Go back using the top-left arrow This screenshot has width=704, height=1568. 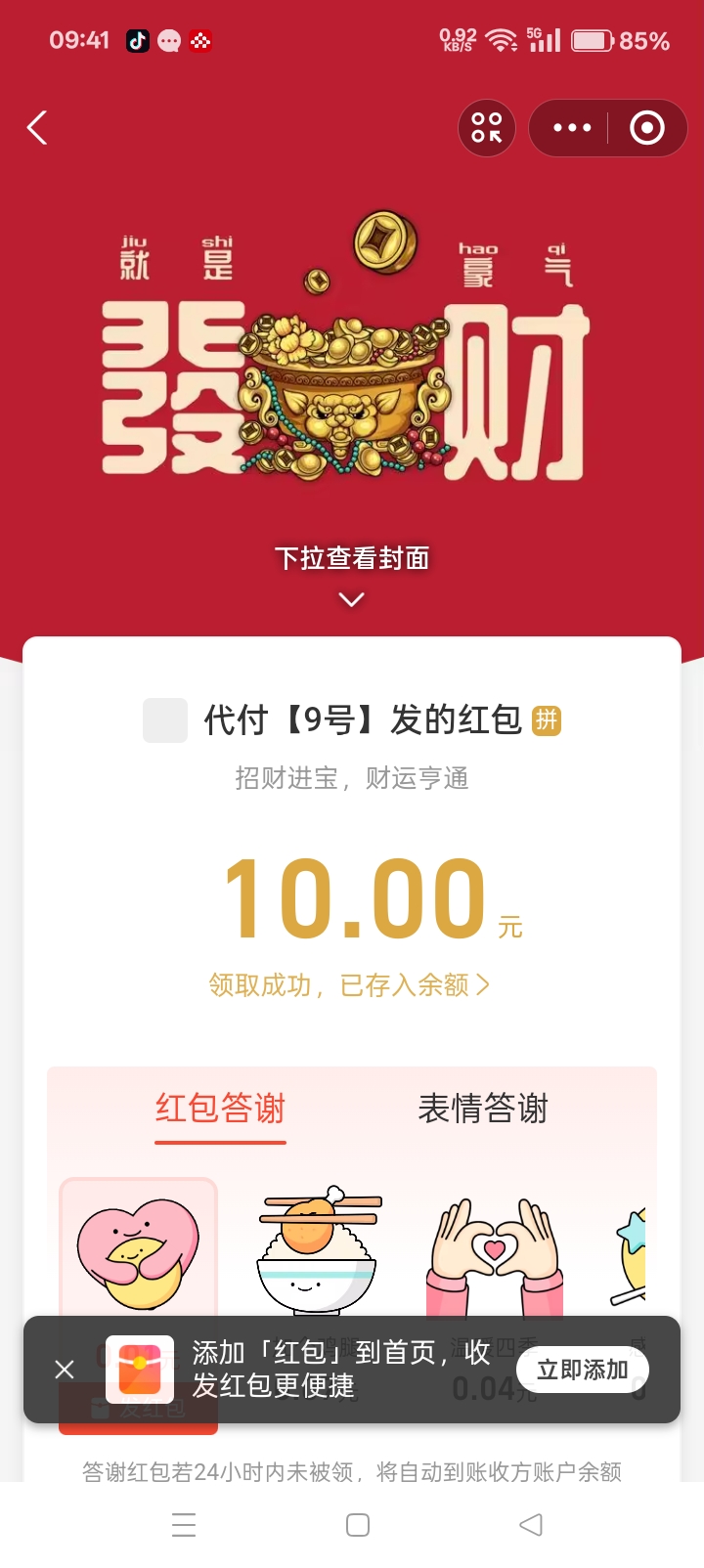click(x=37, y=128)
